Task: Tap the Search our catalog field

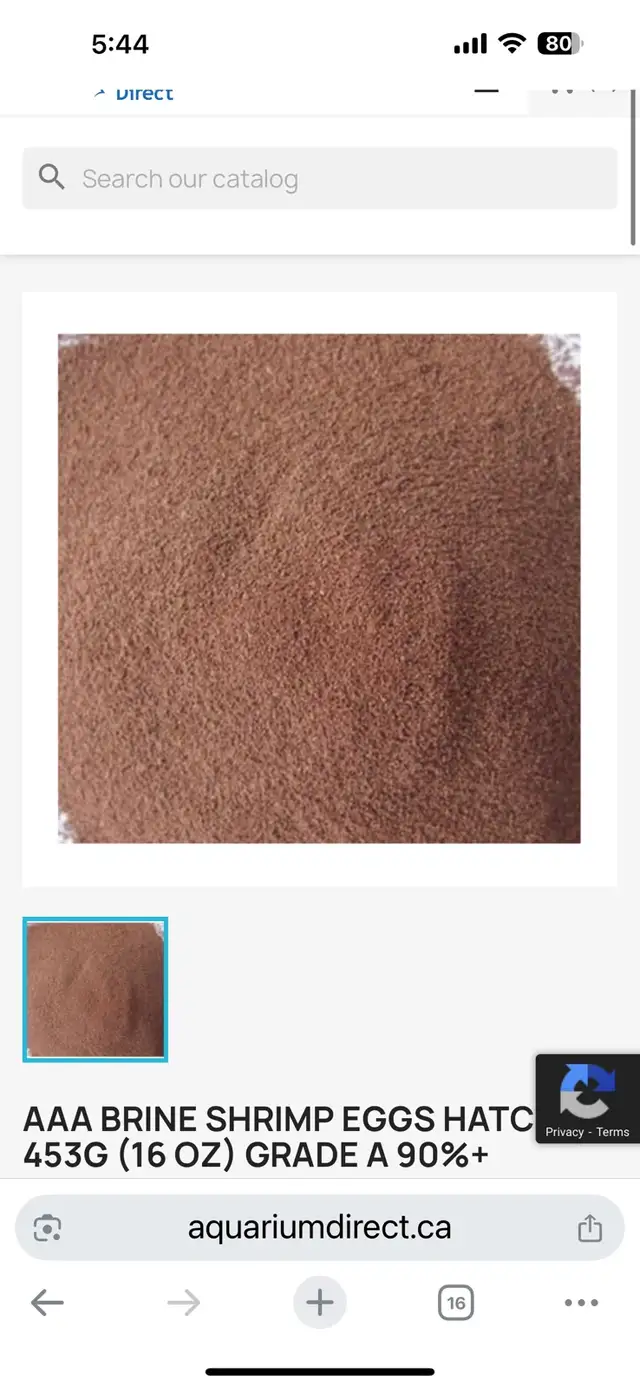Action: (x=320, y=179)
